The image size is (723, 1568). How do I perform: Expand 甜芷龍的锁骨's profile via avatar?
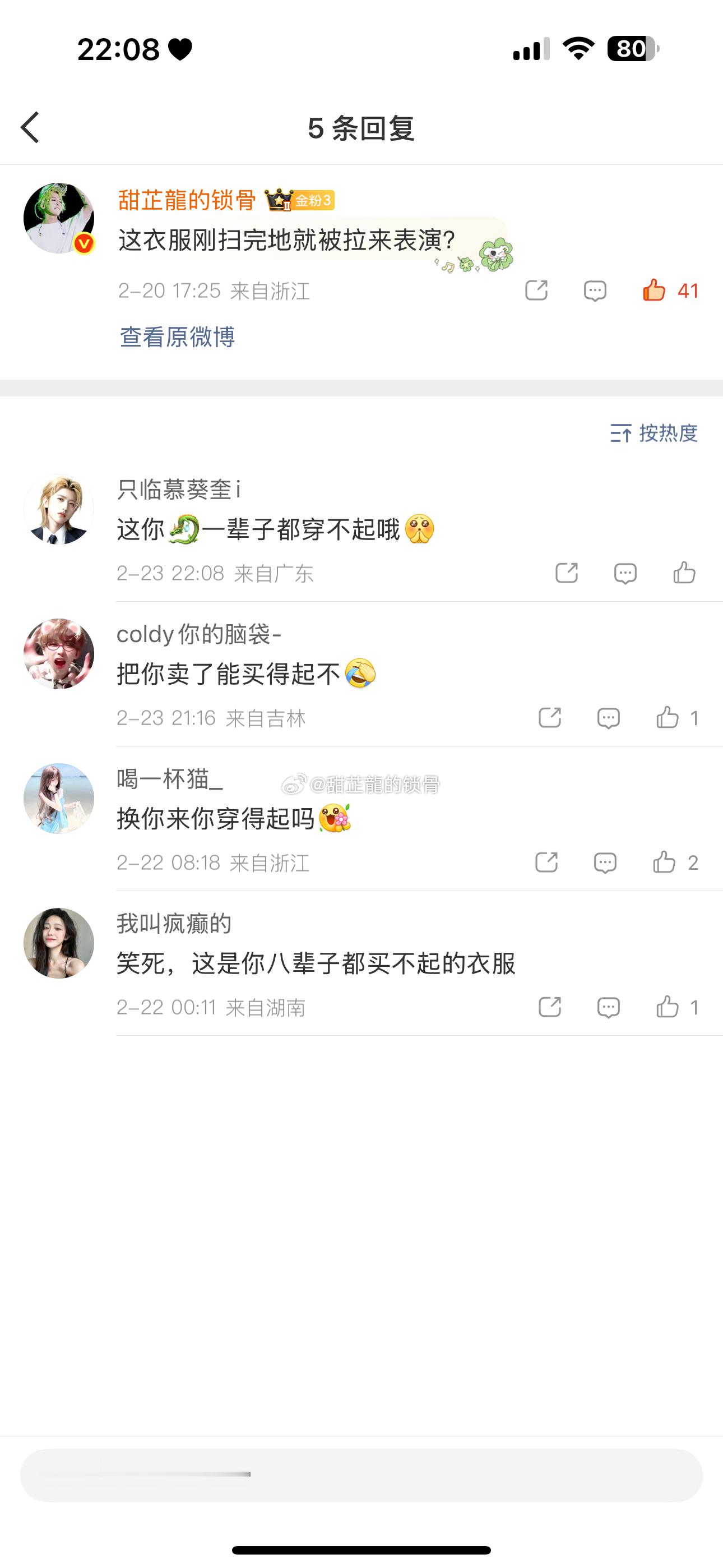pos(59,219)
